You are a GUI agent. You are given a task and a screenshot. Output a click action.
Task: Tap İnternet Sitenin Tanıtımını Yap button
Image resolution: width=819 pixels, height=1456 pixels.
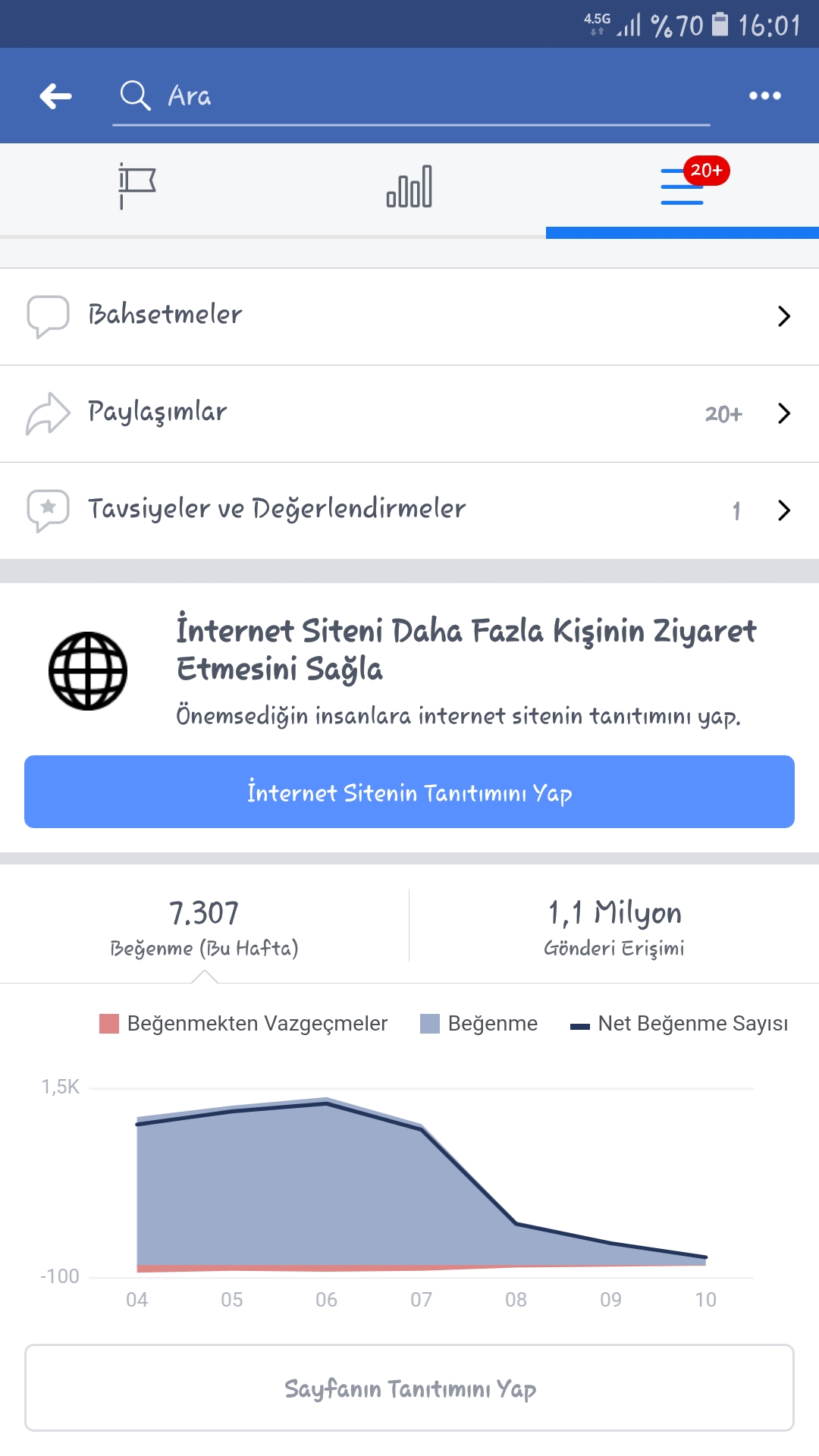[x=409, y=792]
